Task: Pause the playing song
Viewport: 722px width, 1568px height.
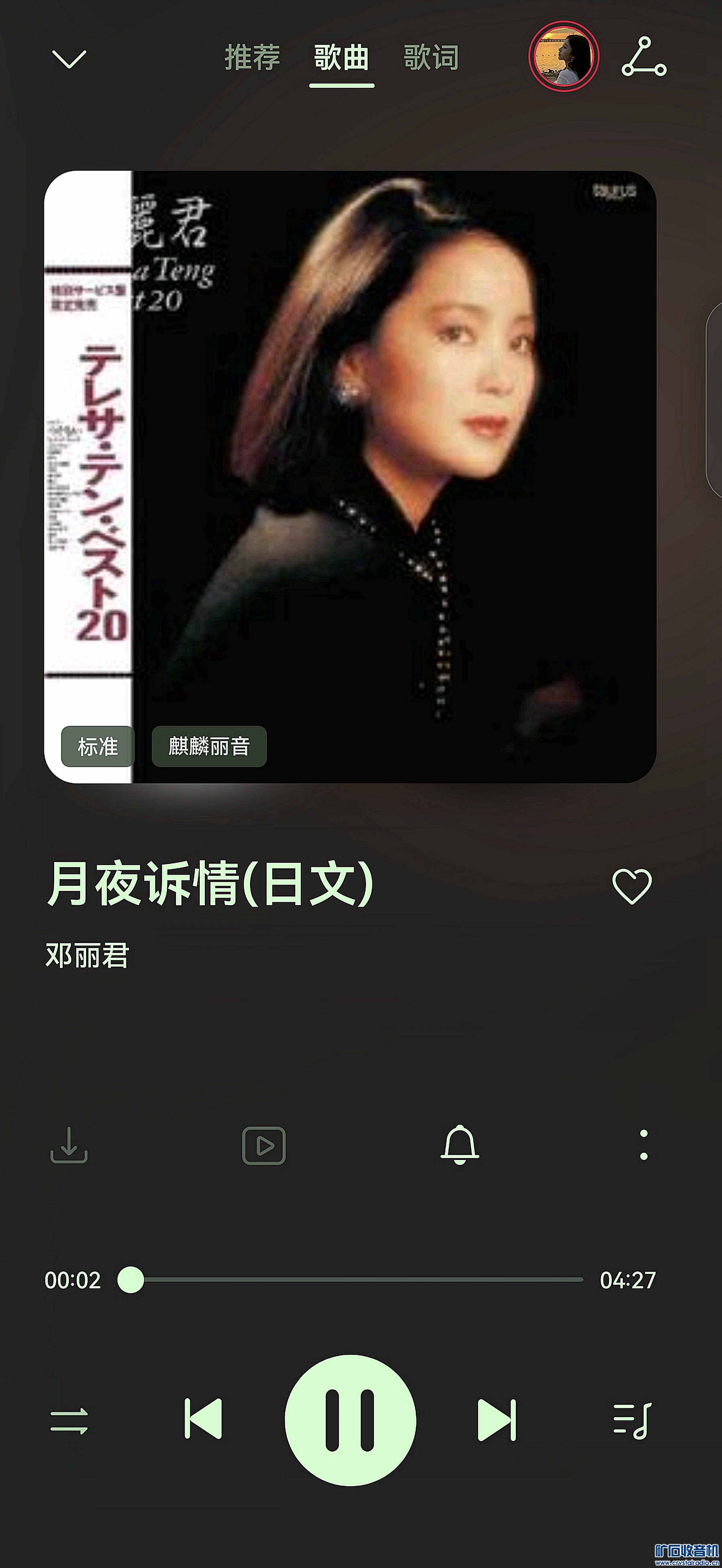Action: [350, 1420]
